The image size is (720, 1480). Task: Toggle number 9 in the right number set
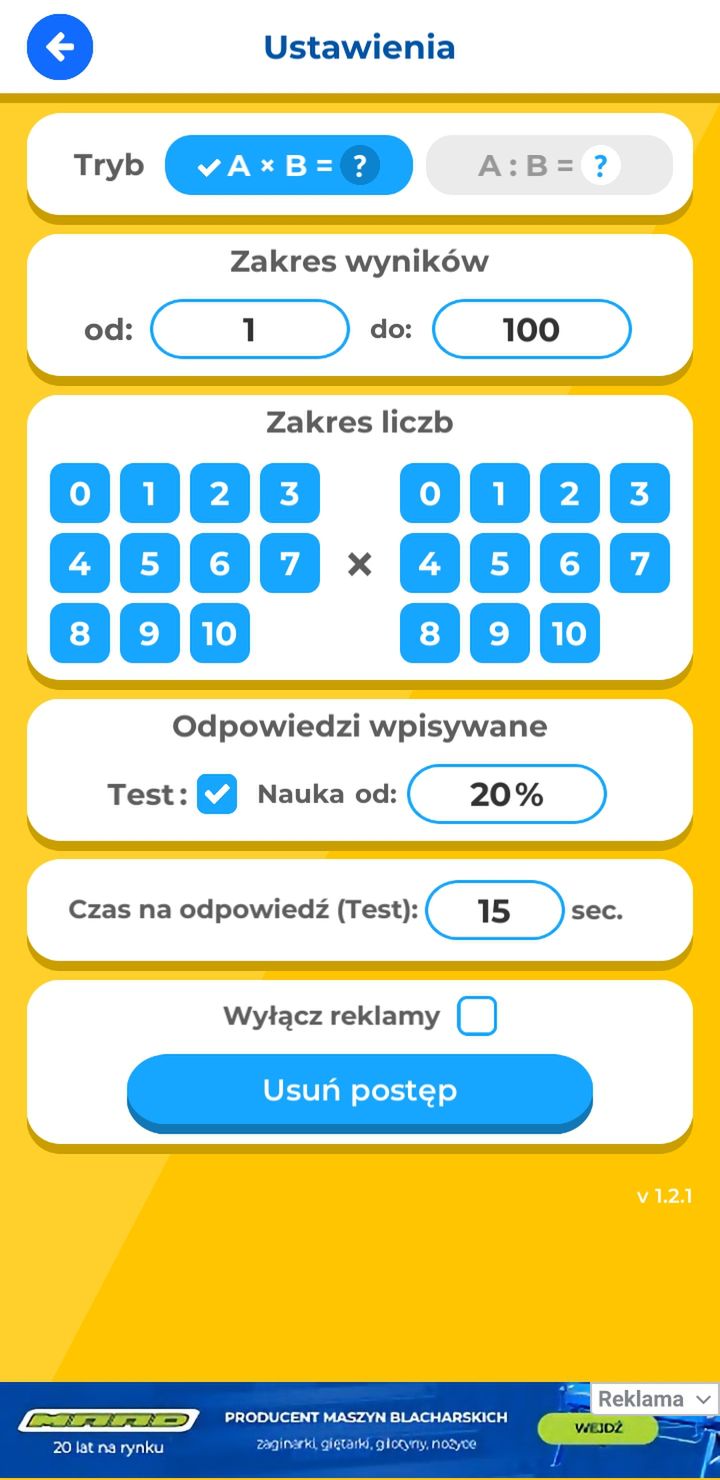pyautogui.click(x=500, y=633)
